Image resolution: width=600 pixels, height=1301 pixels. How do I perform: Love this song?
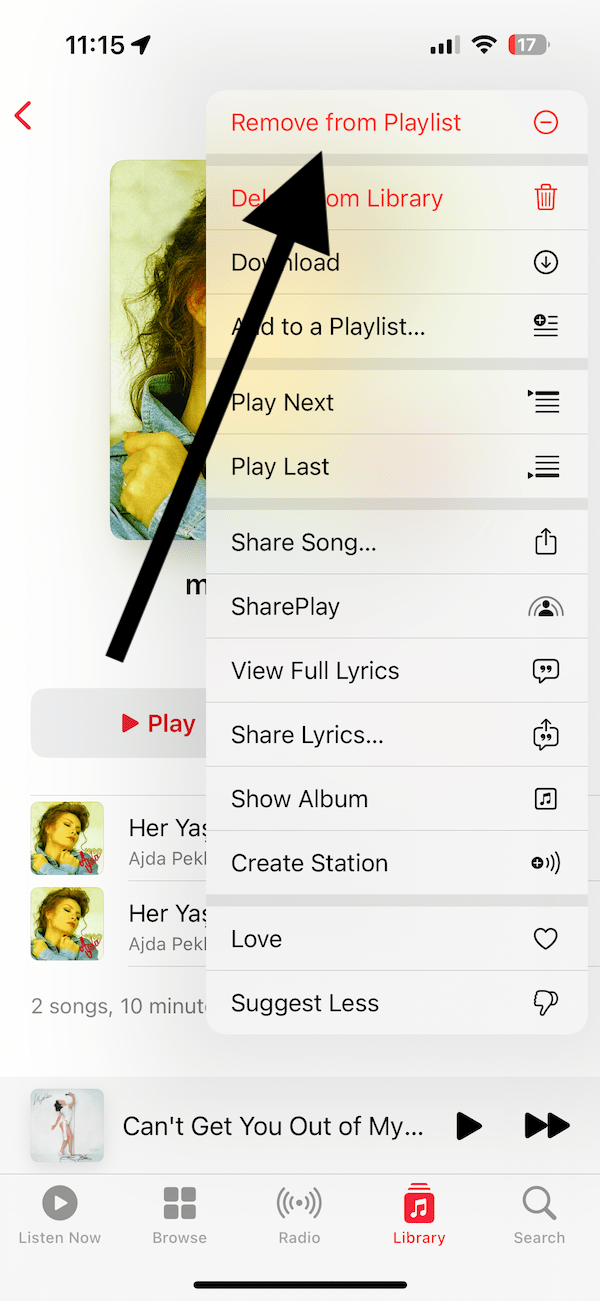coord(396,938)
